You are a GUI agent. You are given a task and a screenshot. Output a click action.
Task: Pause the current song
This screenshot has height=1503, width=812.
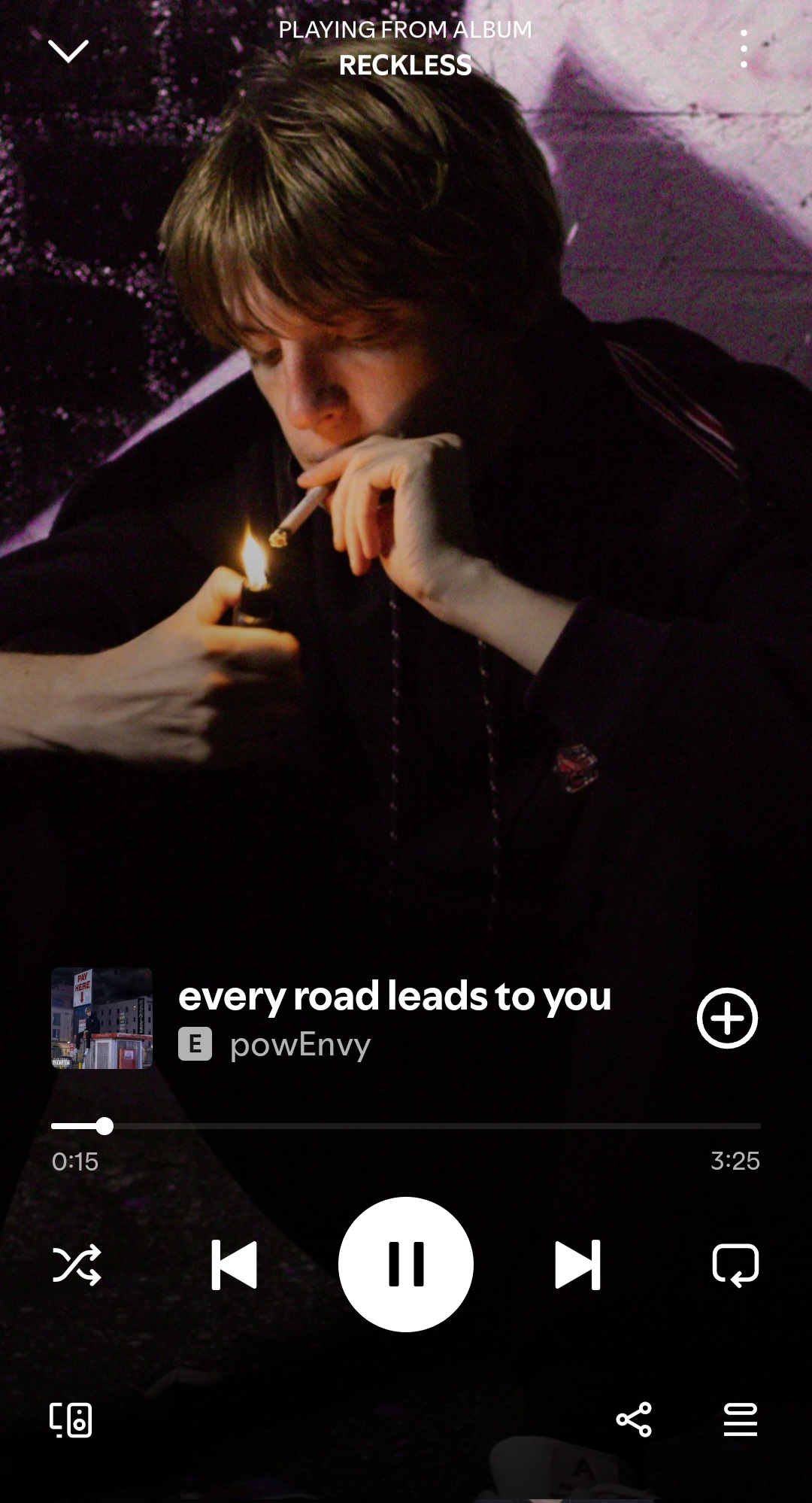coord(406,1265)
